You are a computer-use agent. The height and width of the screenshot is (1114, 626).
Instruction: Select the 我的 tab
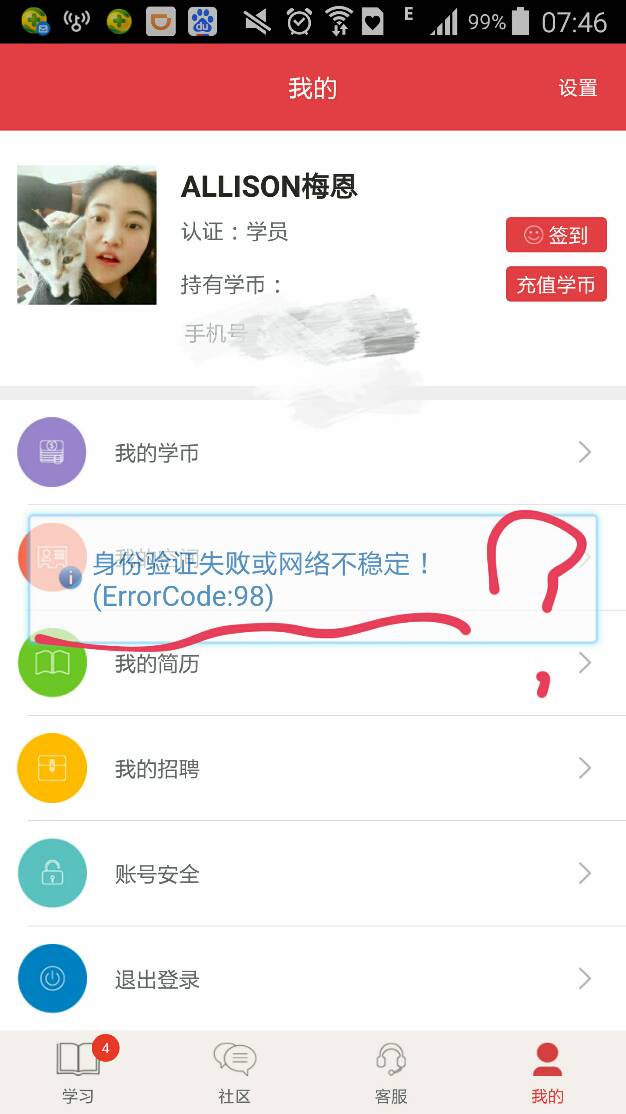point(547,1072)
